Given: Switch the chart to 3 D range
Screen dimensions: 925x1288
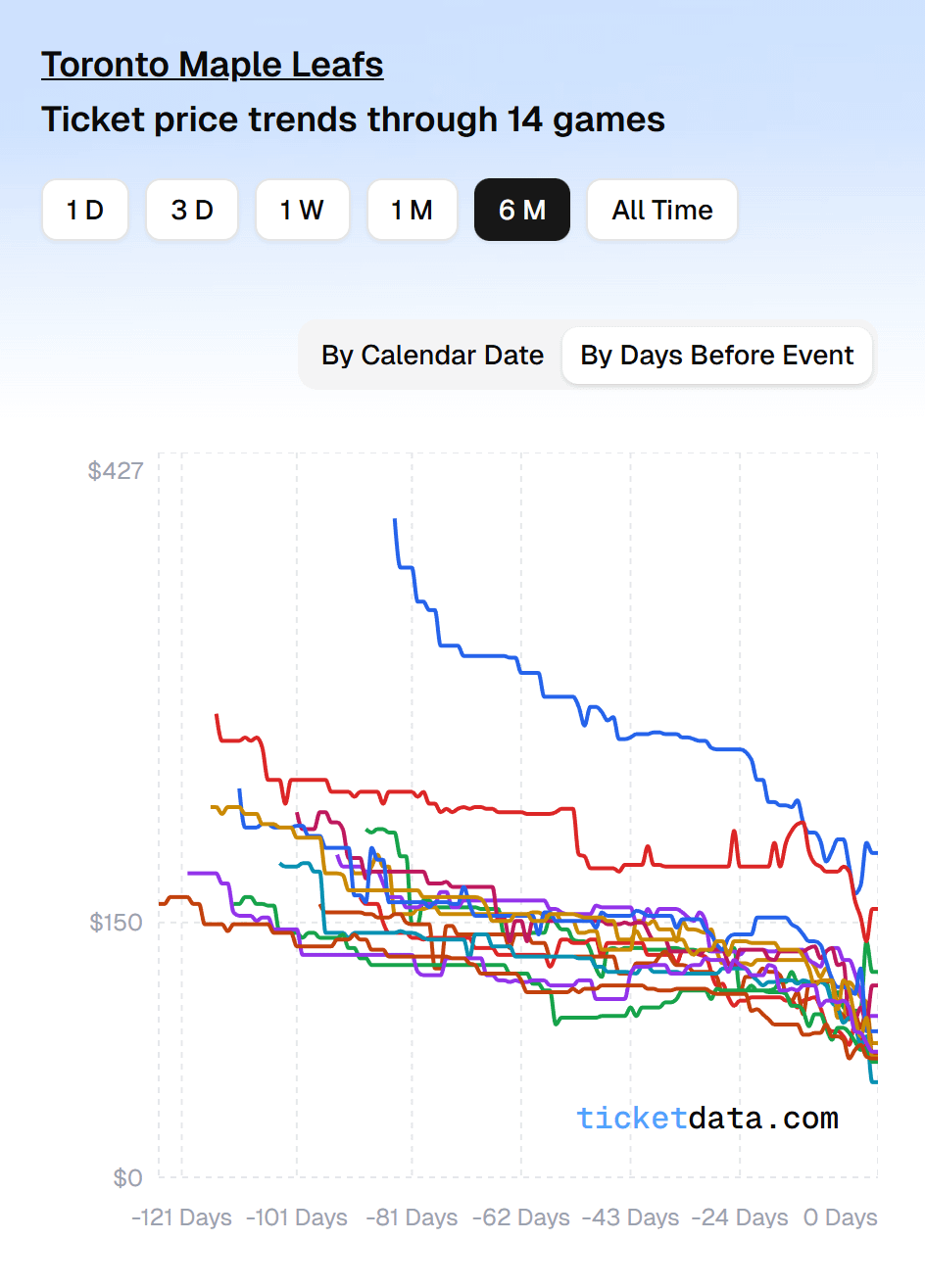Looking at the screenshot, I should click(x=192, y=210).
